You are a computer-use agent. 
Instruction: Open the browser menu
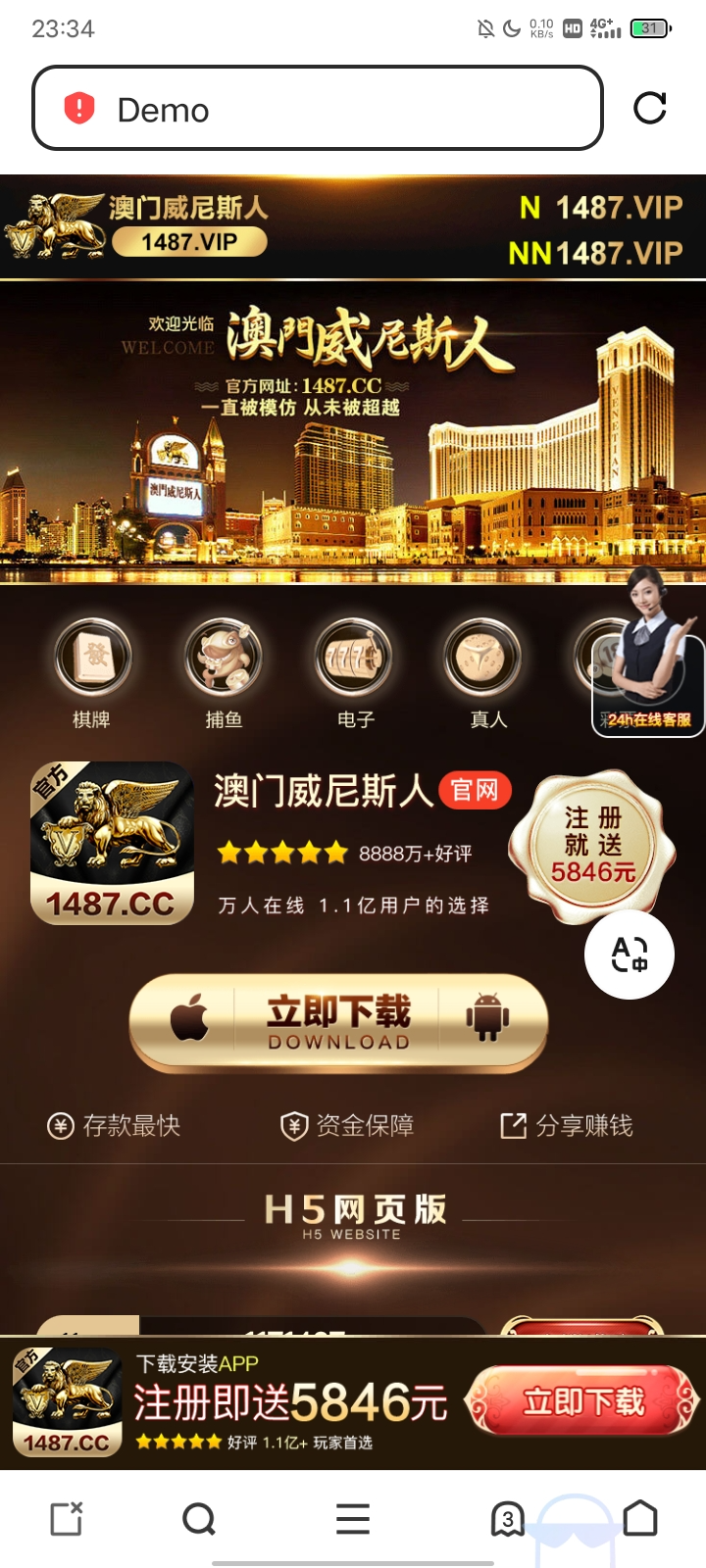353,1519
